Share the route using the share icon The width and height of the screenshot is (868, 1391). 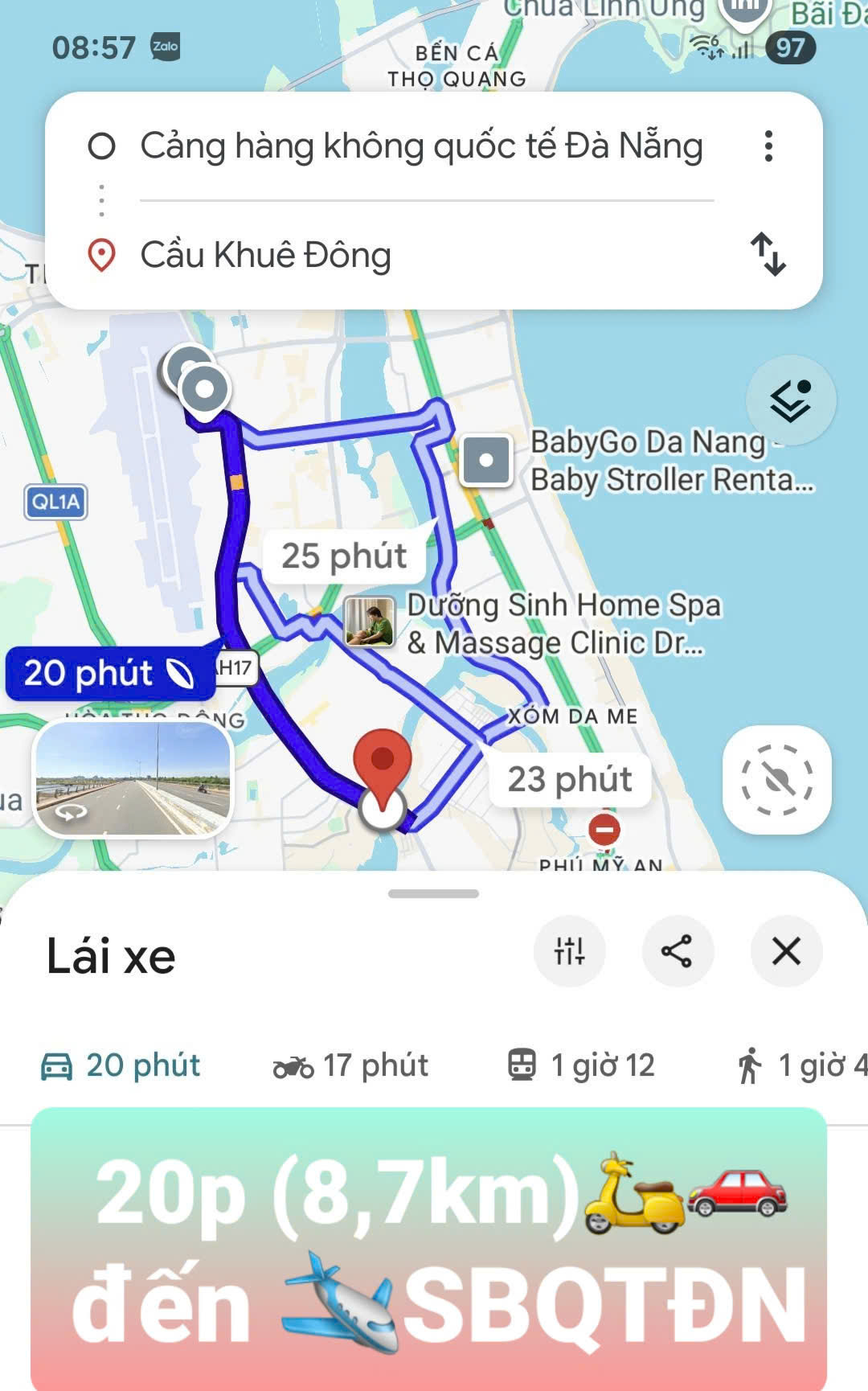pos(679,951)
